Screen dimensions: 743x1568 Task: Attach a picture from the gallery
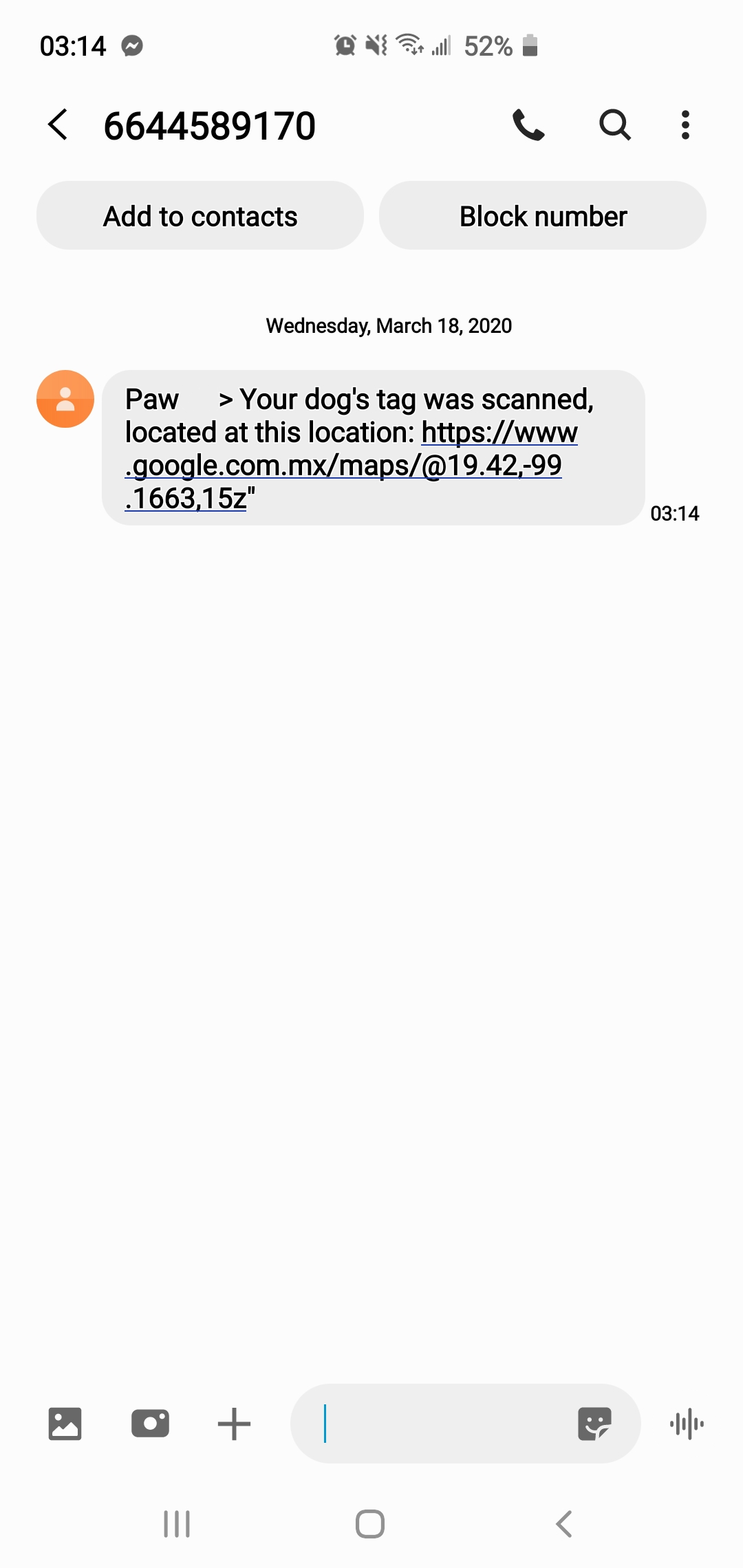click(x=65, y=1424)
